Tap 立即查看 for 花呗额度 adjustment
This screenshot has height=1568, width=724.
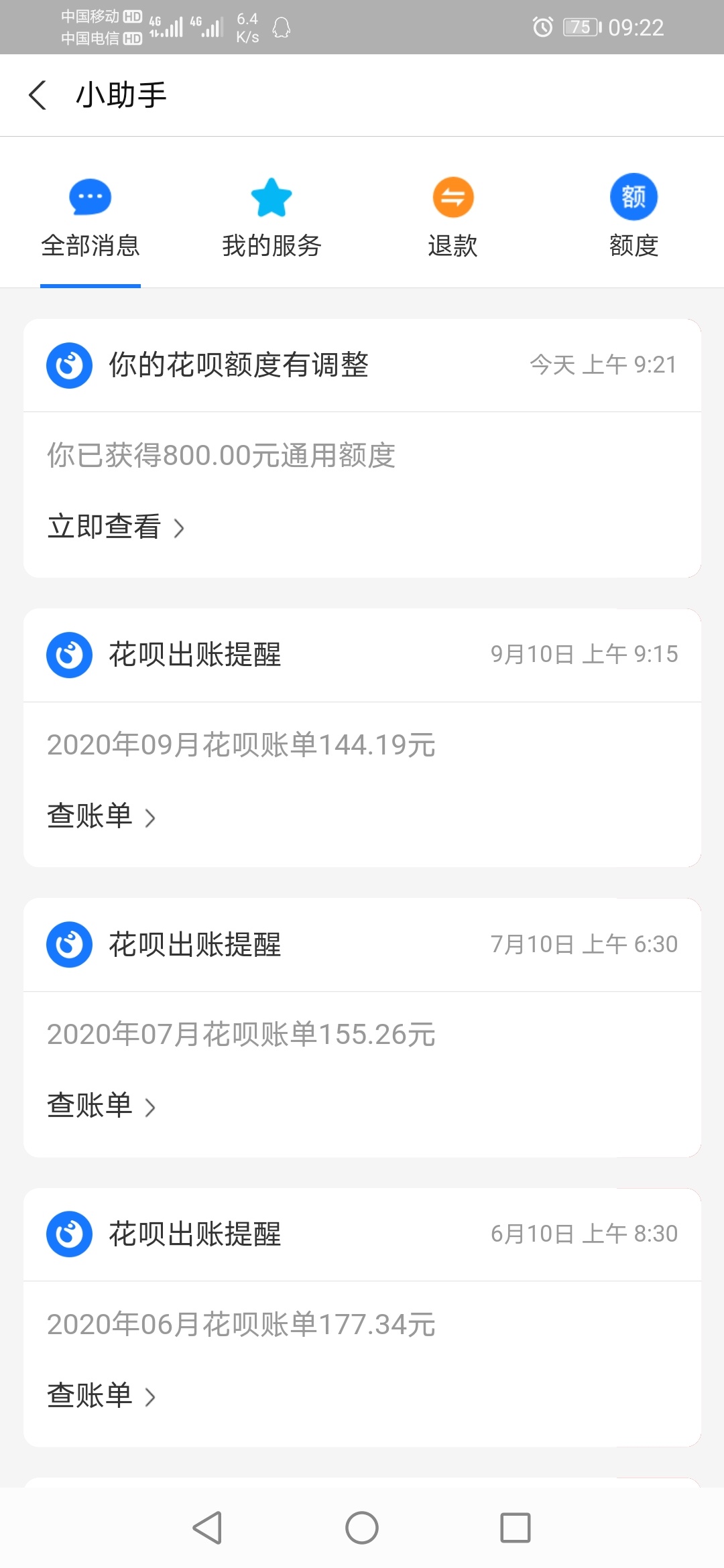pos(116,527)
